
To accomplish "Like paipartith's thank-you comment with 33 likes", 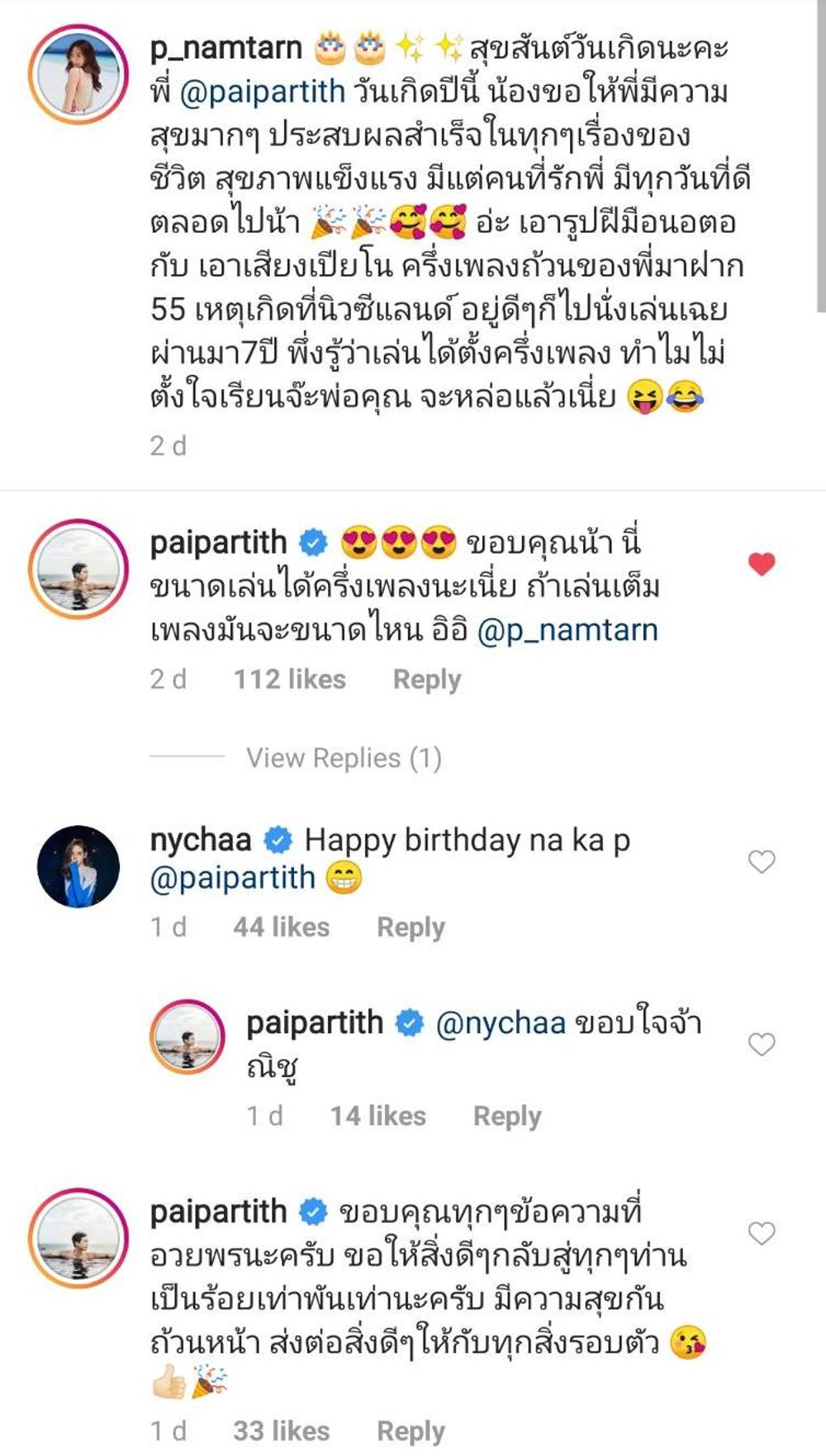I will click(761, 1233).
